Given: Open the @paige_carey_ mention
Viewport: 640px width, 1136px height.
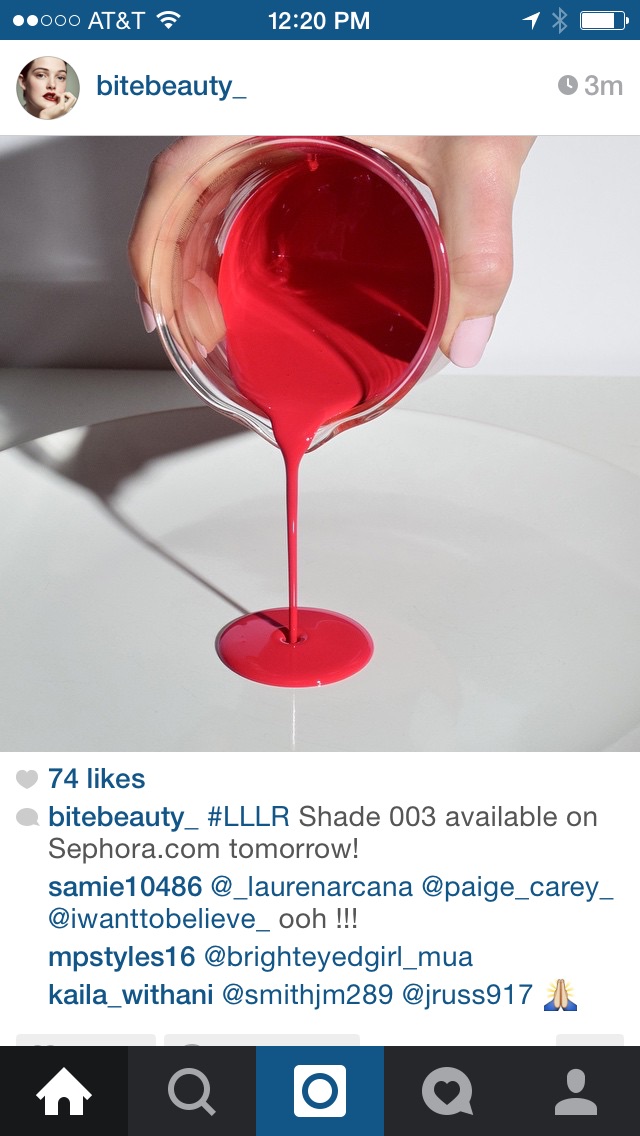Looking at the screenshot, I should point(518,886).
